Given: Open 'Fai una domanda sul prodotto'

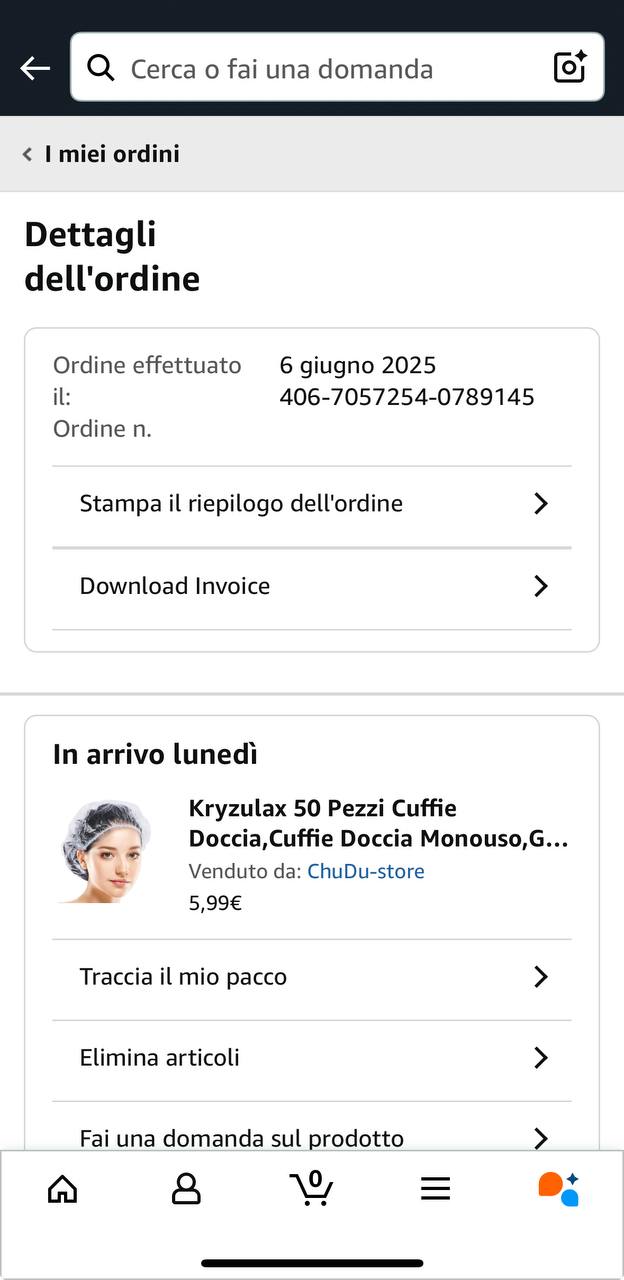Looking at the screenshot, I should click(x=311, y=1137).
